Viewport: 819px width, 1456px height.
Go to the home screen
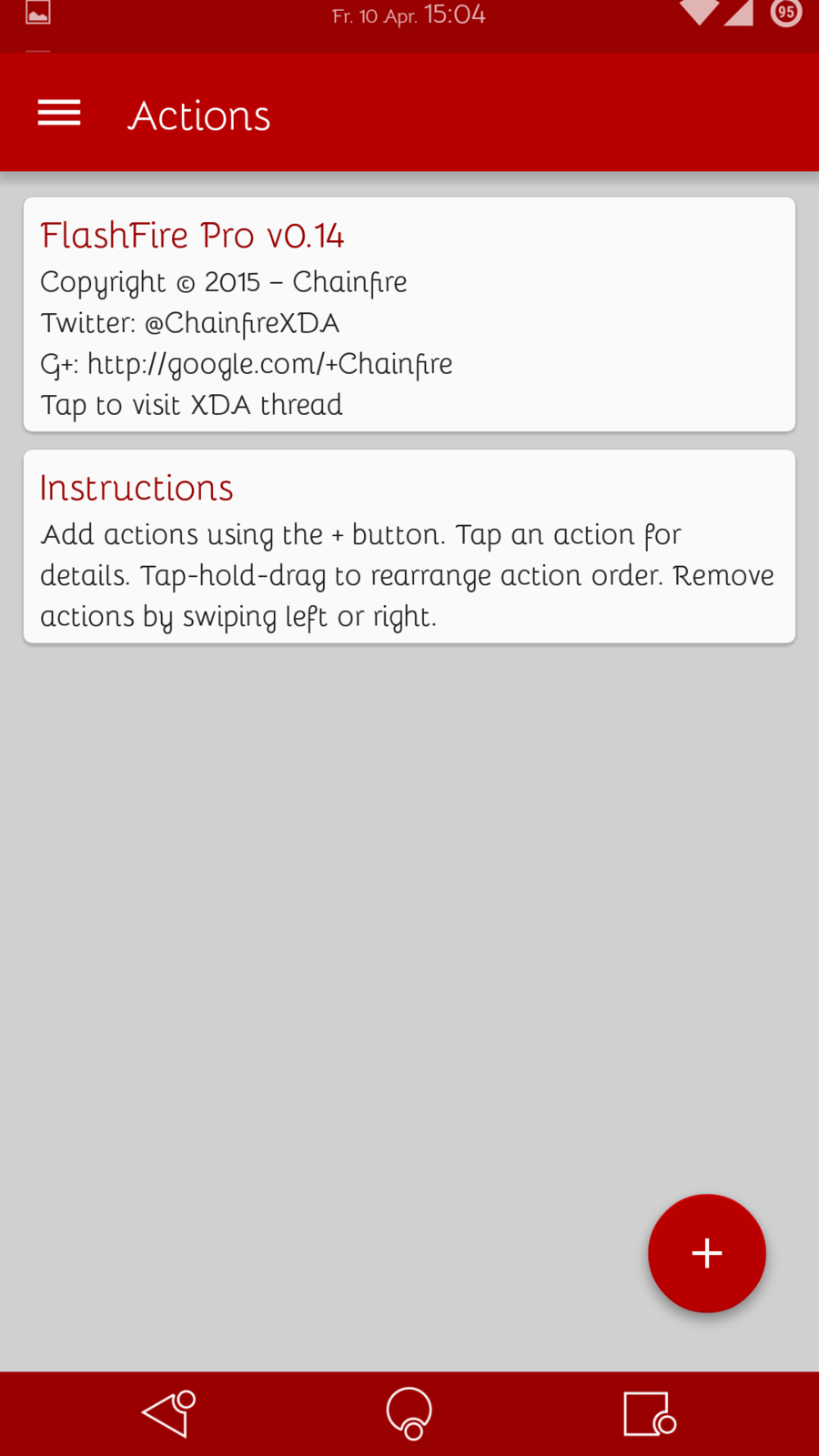(x=409, y=1414)
